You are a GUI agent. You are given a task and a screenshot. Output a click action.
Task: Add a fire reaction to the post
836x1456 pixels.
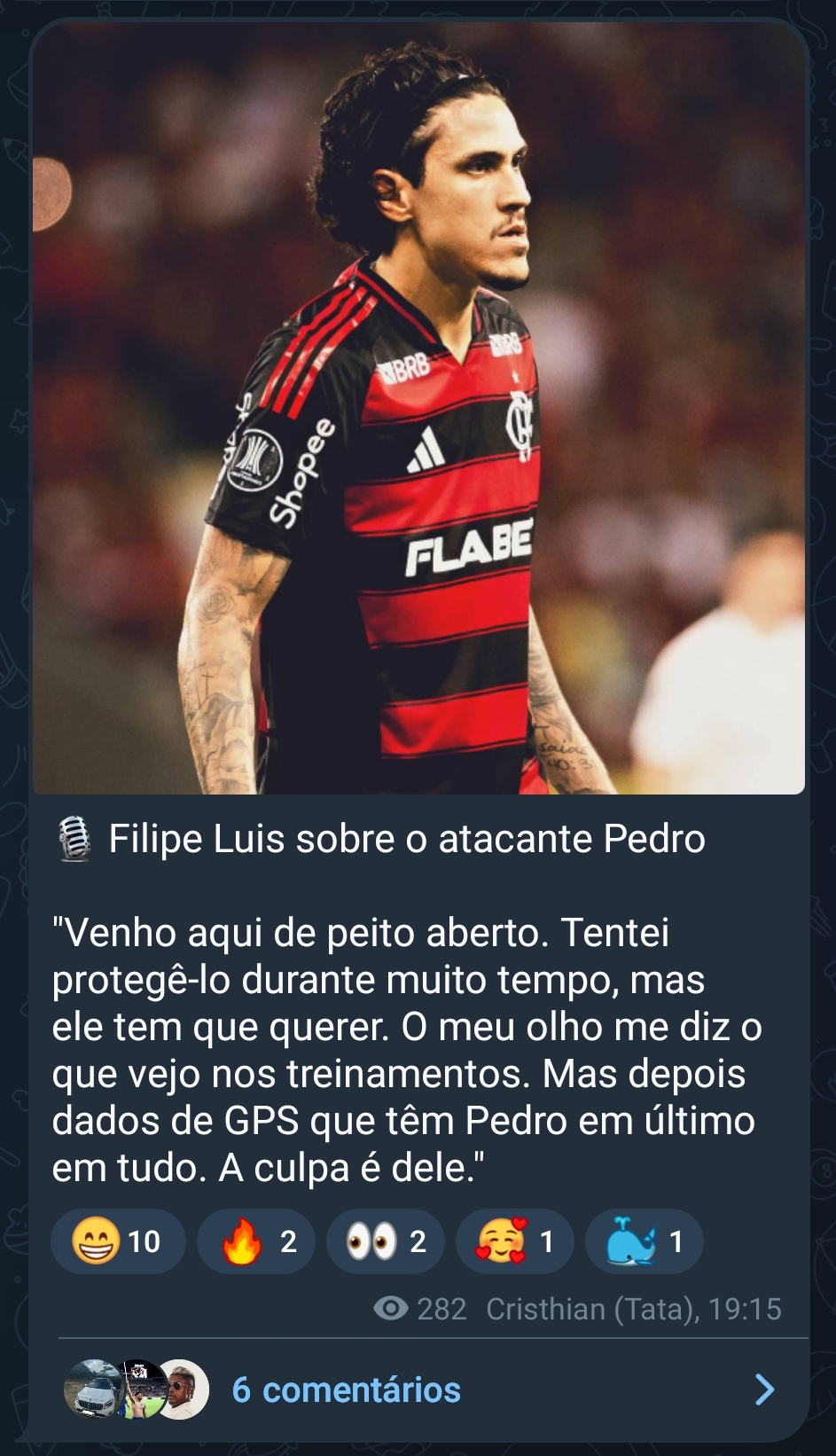256,1241
